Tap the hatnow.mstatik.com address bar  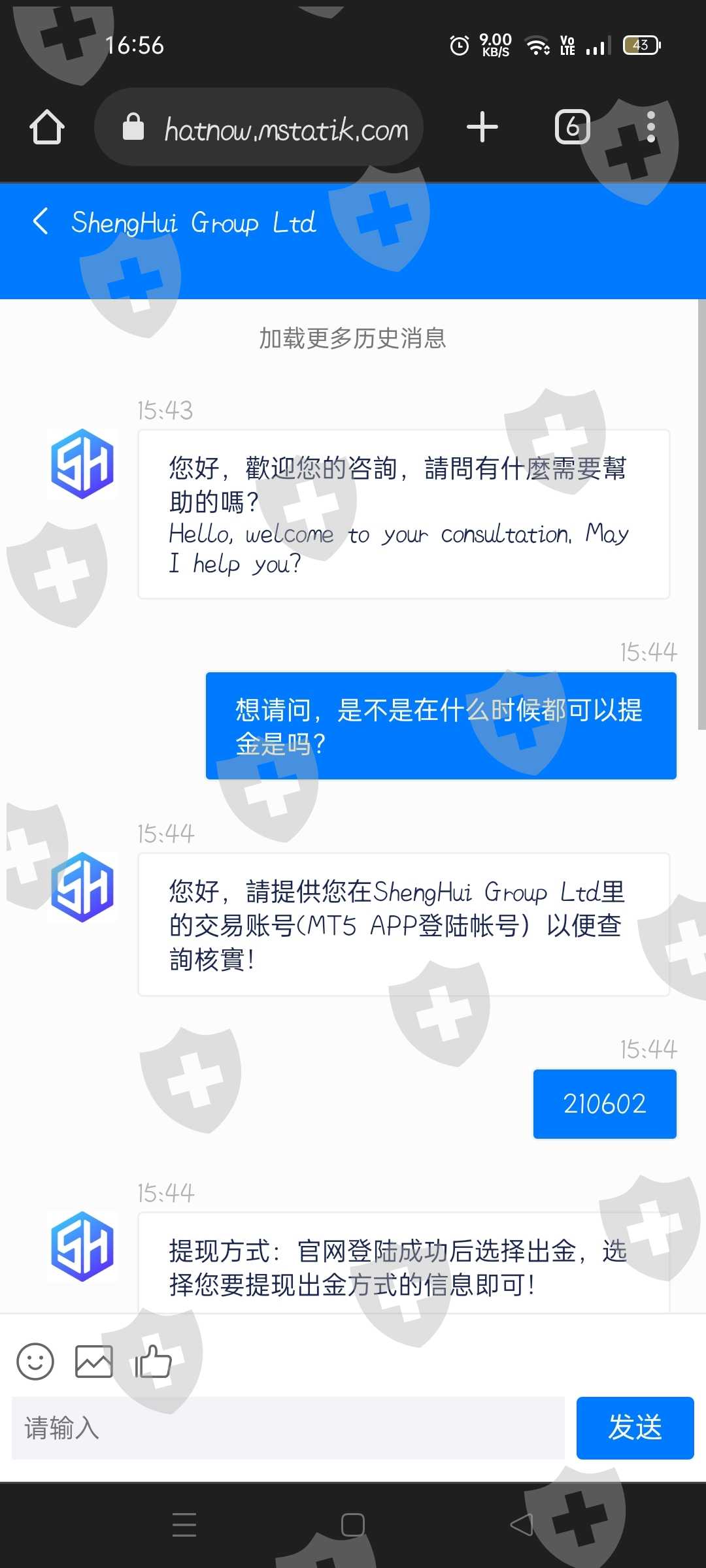(x=259, y=127)
